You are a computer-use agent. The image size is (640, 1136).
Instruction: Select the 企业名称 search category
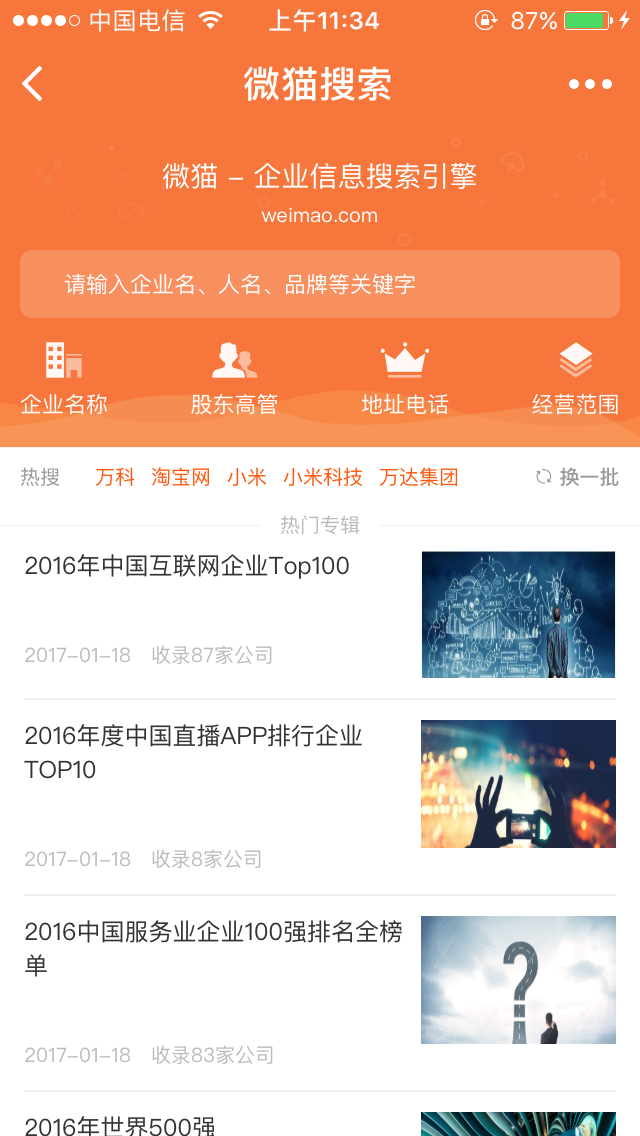pyautogui.click(x=64, y=379)
